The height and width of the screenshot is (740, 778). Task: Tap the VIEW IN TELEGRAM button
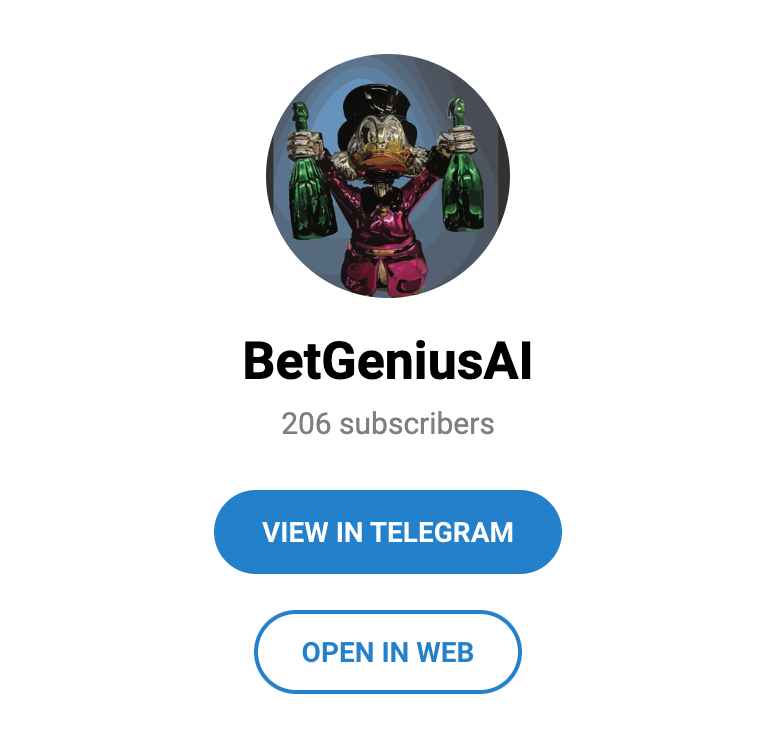[x=388, y=532]
